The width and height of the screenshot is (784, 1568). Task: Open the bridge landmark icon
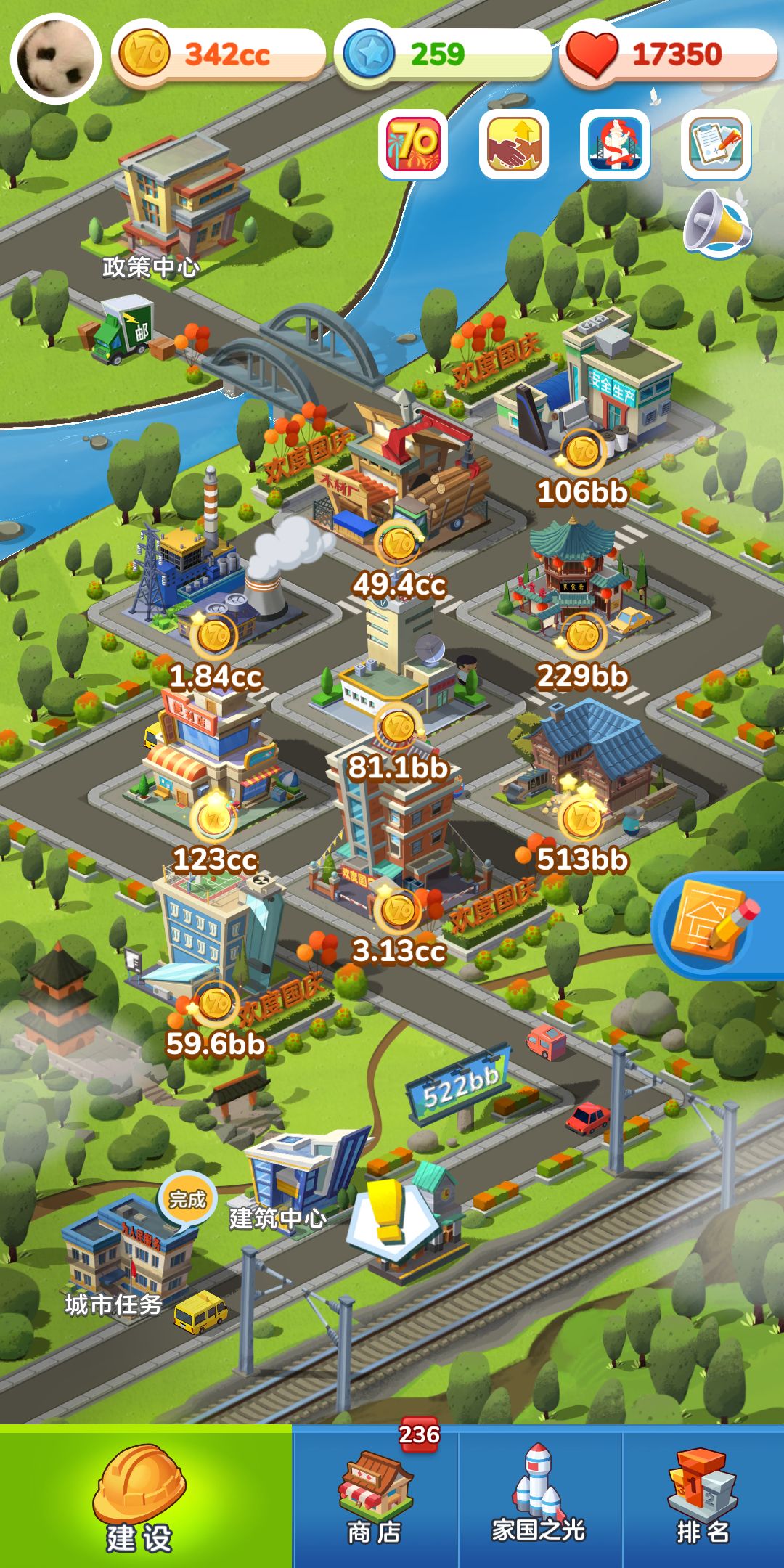tap(614, 143)
